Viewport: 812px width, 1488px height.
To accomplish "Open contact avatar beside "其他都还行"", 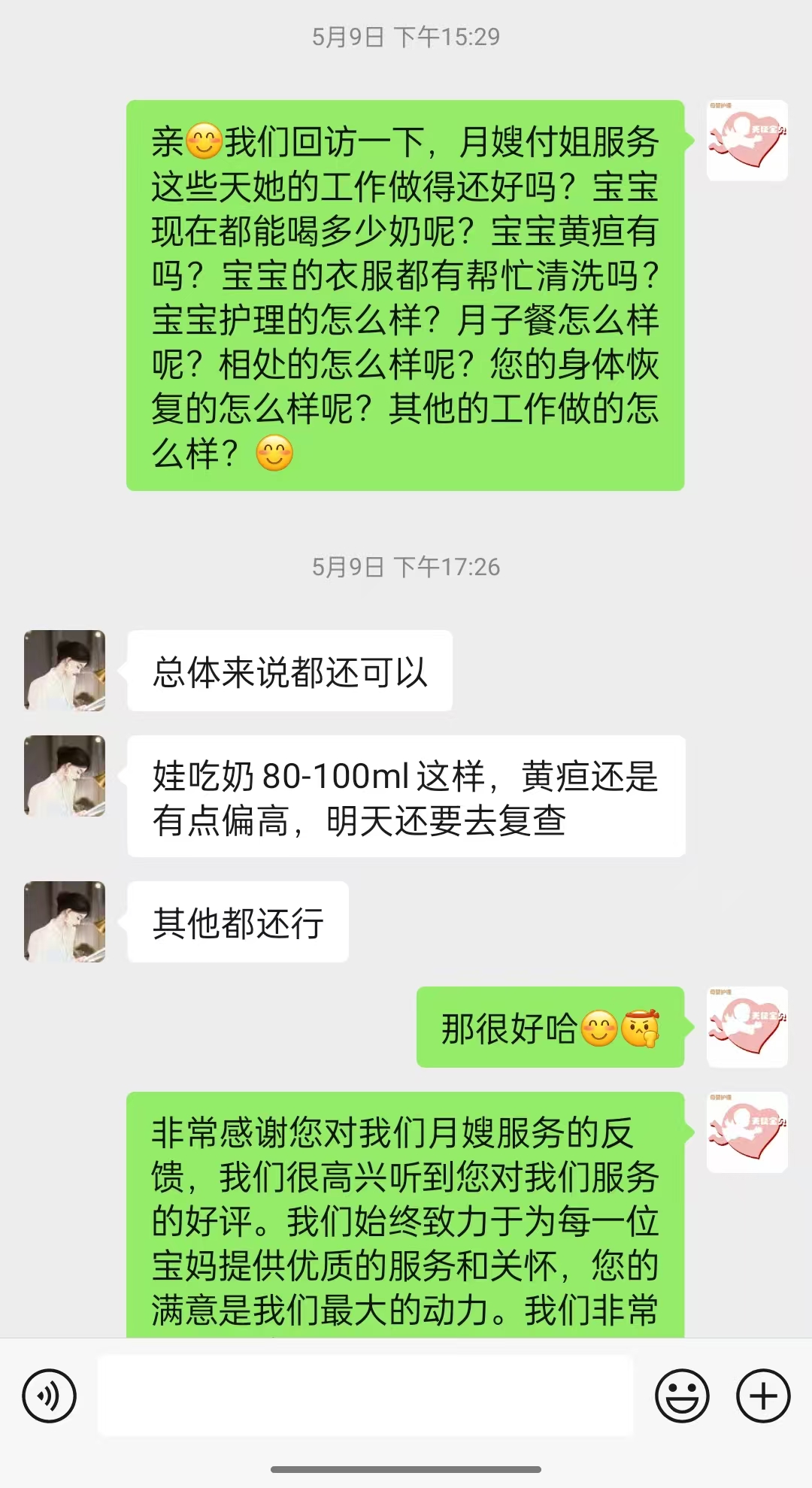I will 65,922.
